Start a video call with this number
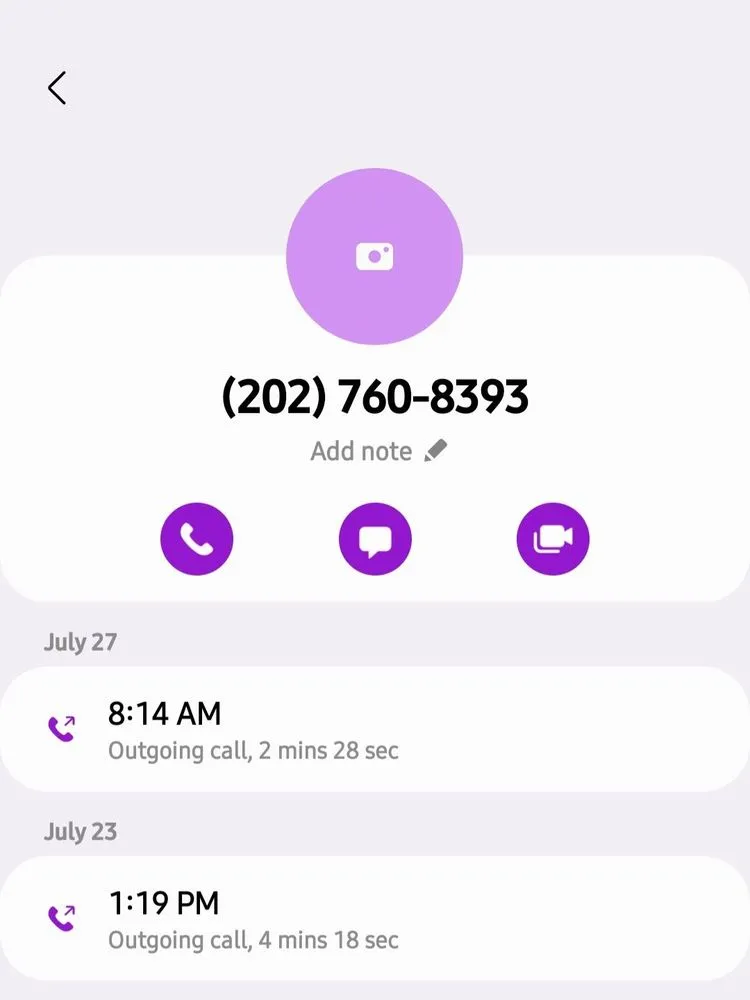 [x=553, y=539]
